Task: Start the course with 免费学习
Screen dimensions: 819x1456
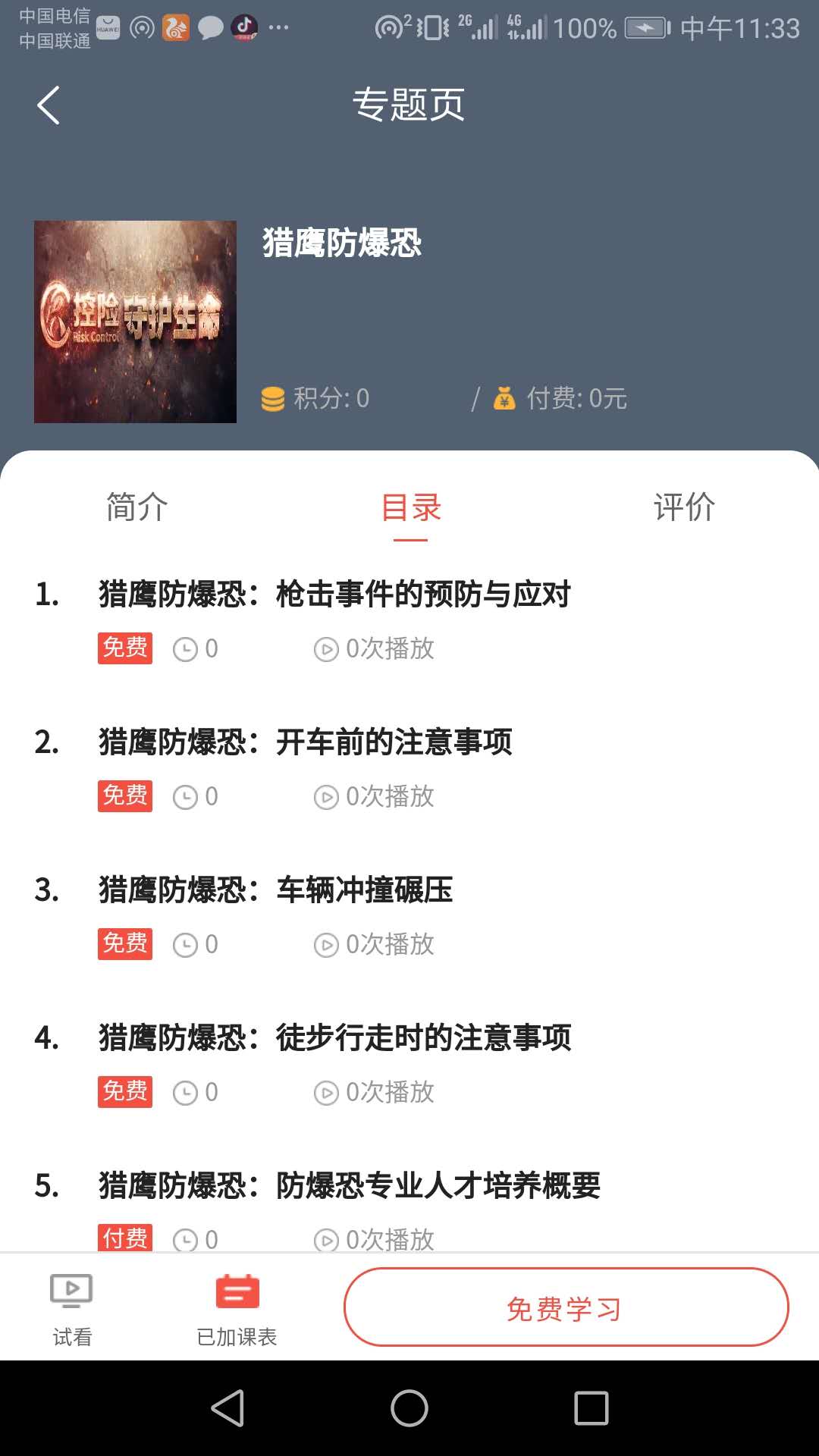Action: (566, 1307)
